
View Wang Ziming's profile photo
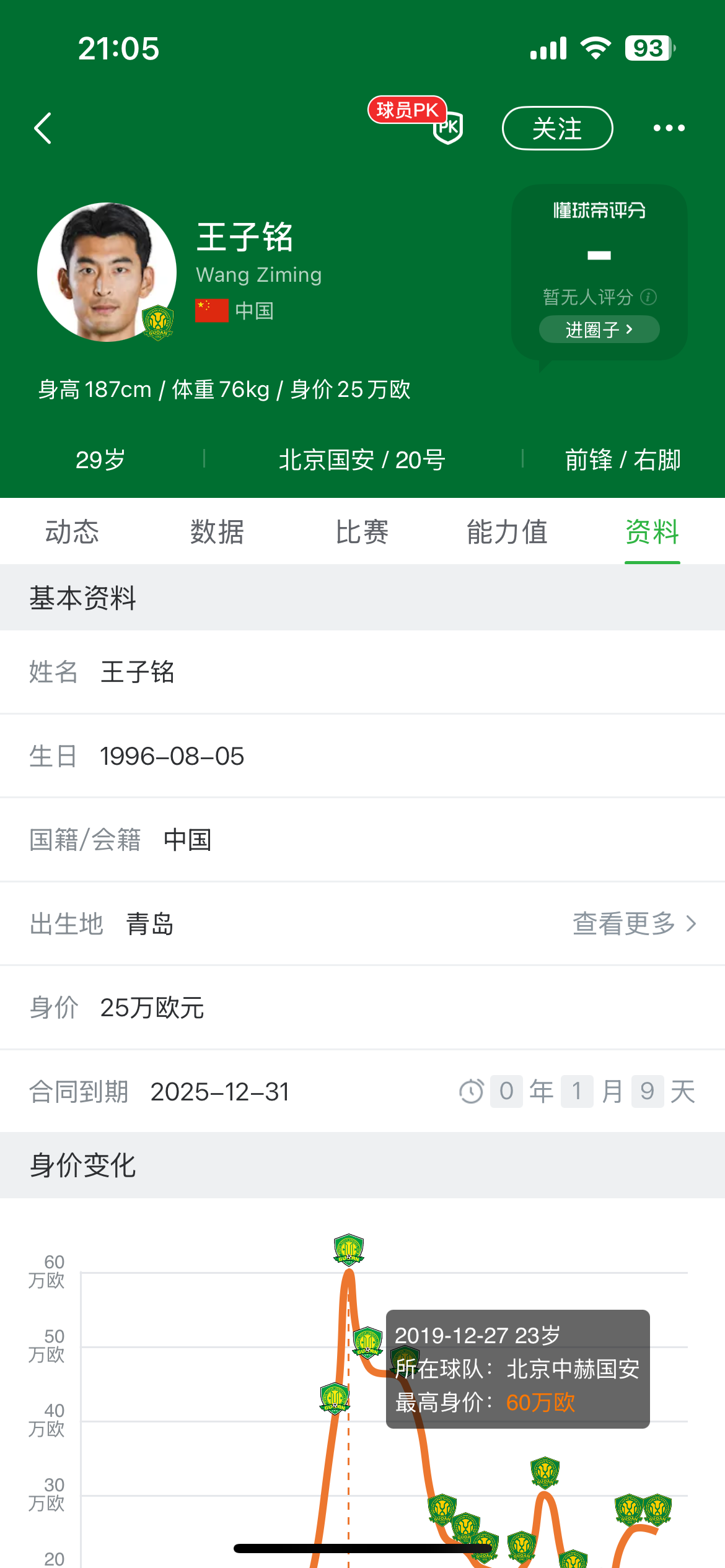pyautogui.click(x=107, y=272)
